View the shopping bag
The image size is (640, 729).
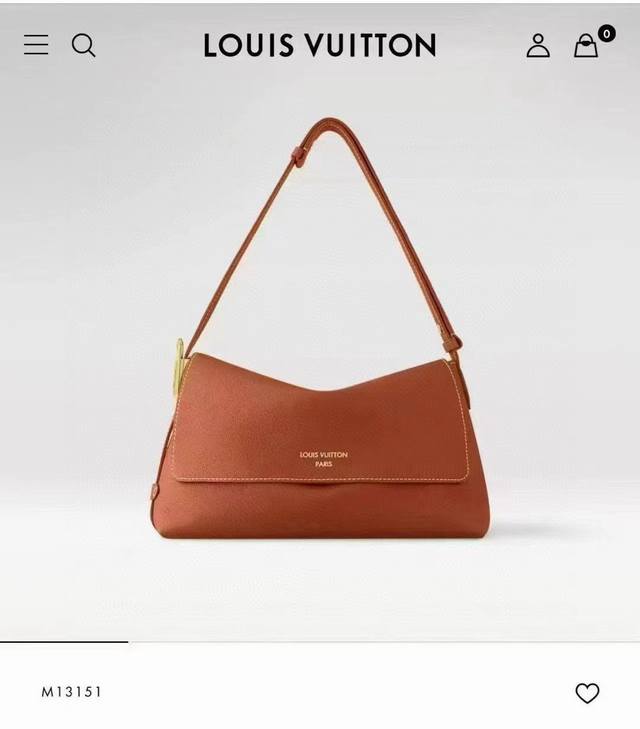click(x=587, y=45)
